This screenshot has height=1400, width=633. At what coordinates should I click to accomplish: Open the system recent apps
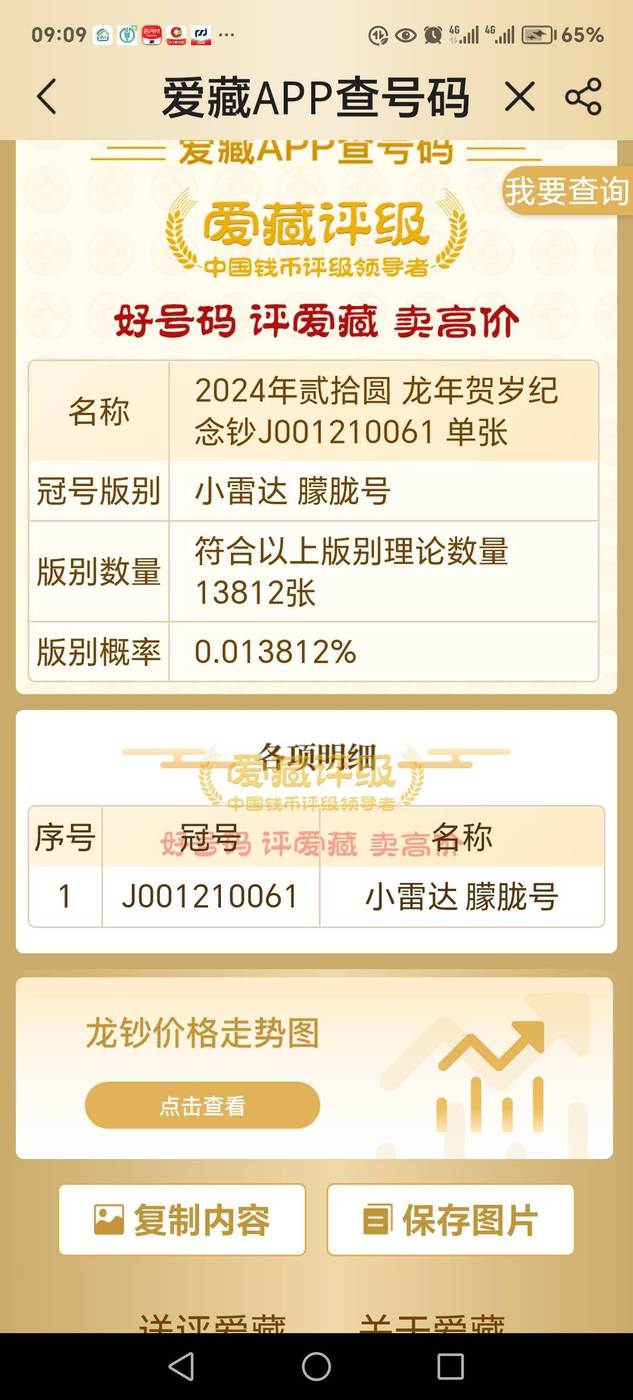click(x=451, y=1366)
